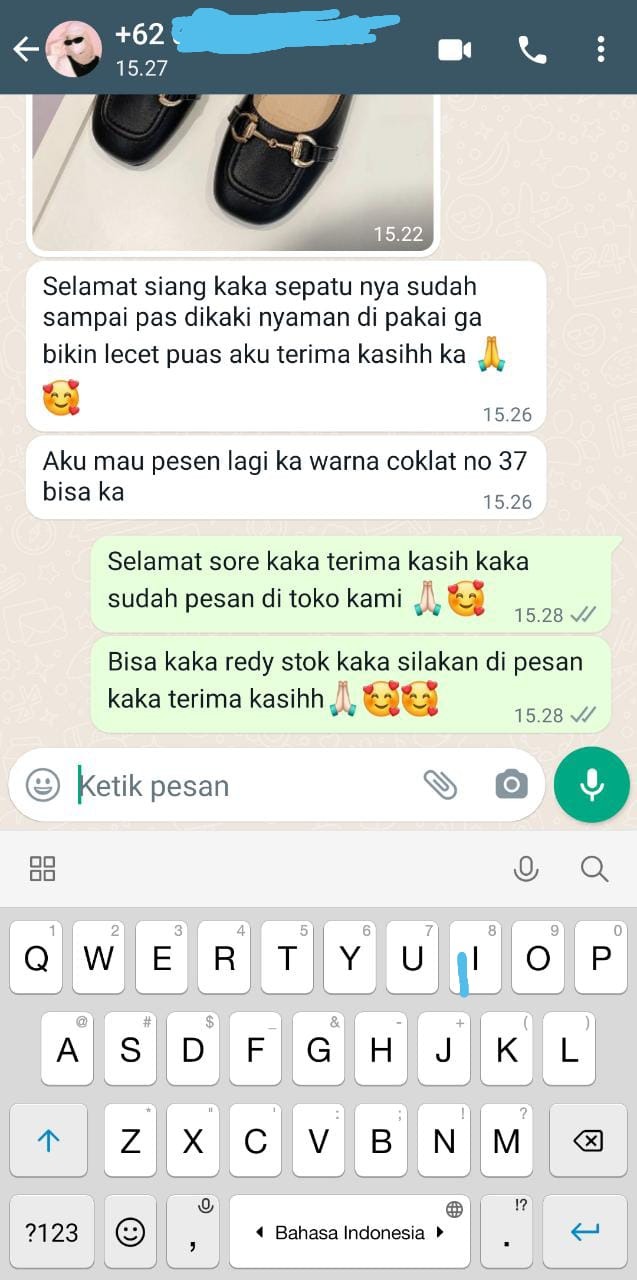
Task: Tap the shift key
Action: 48,1141
